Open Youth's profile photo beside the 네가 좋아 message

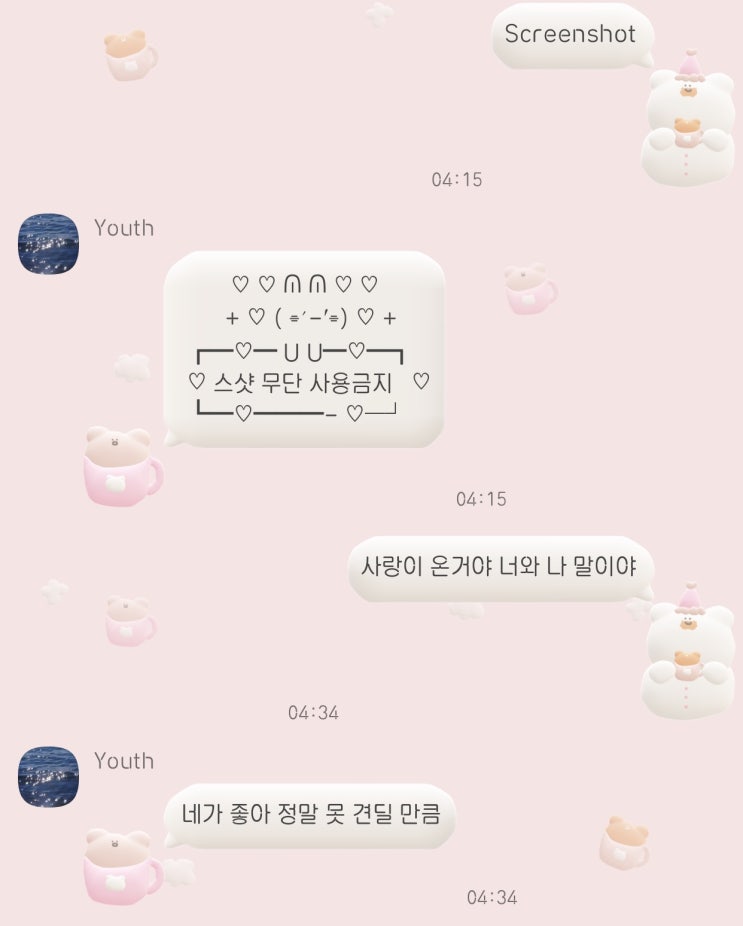[x=48, y=777]
